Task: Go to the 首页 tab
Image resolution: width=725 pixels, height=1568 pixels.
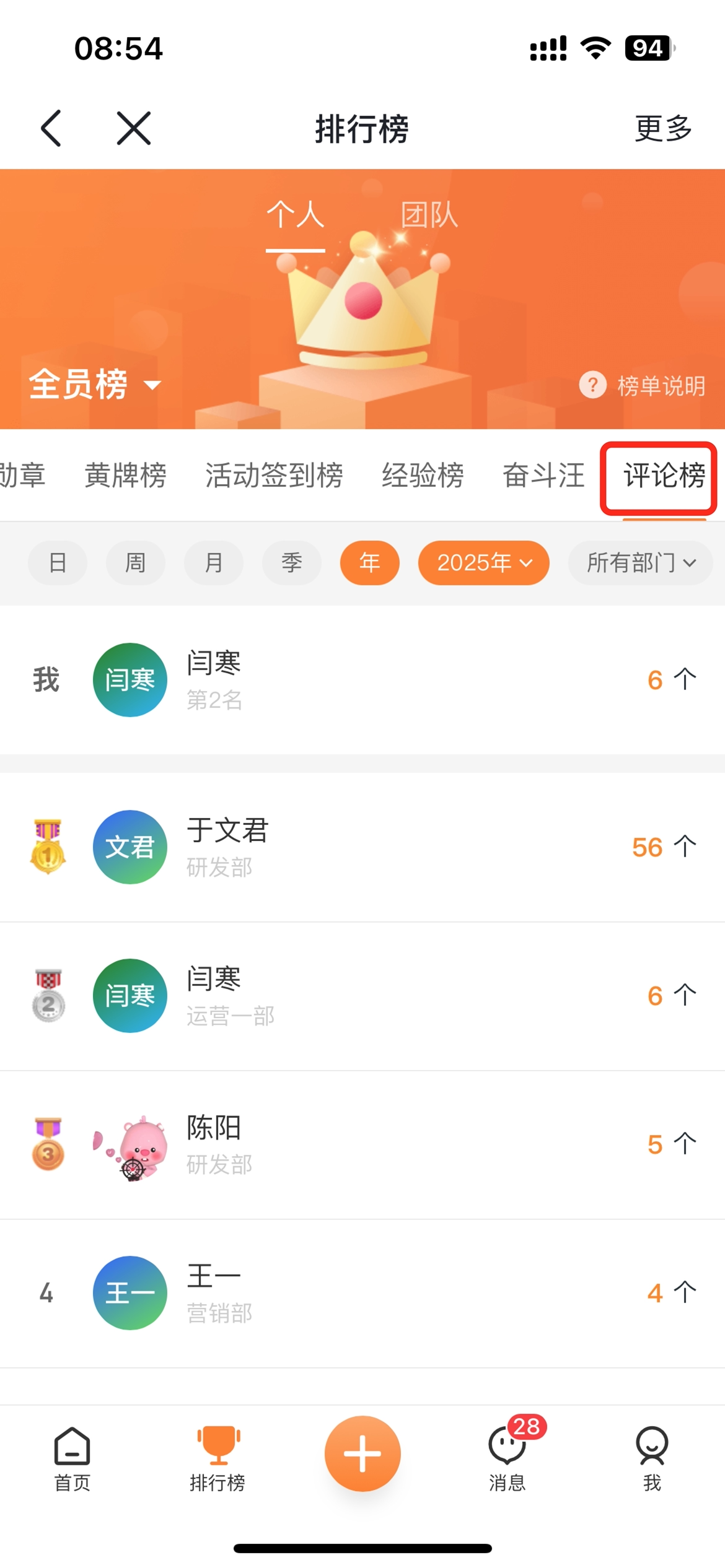Action: (x=72, y=1459)
